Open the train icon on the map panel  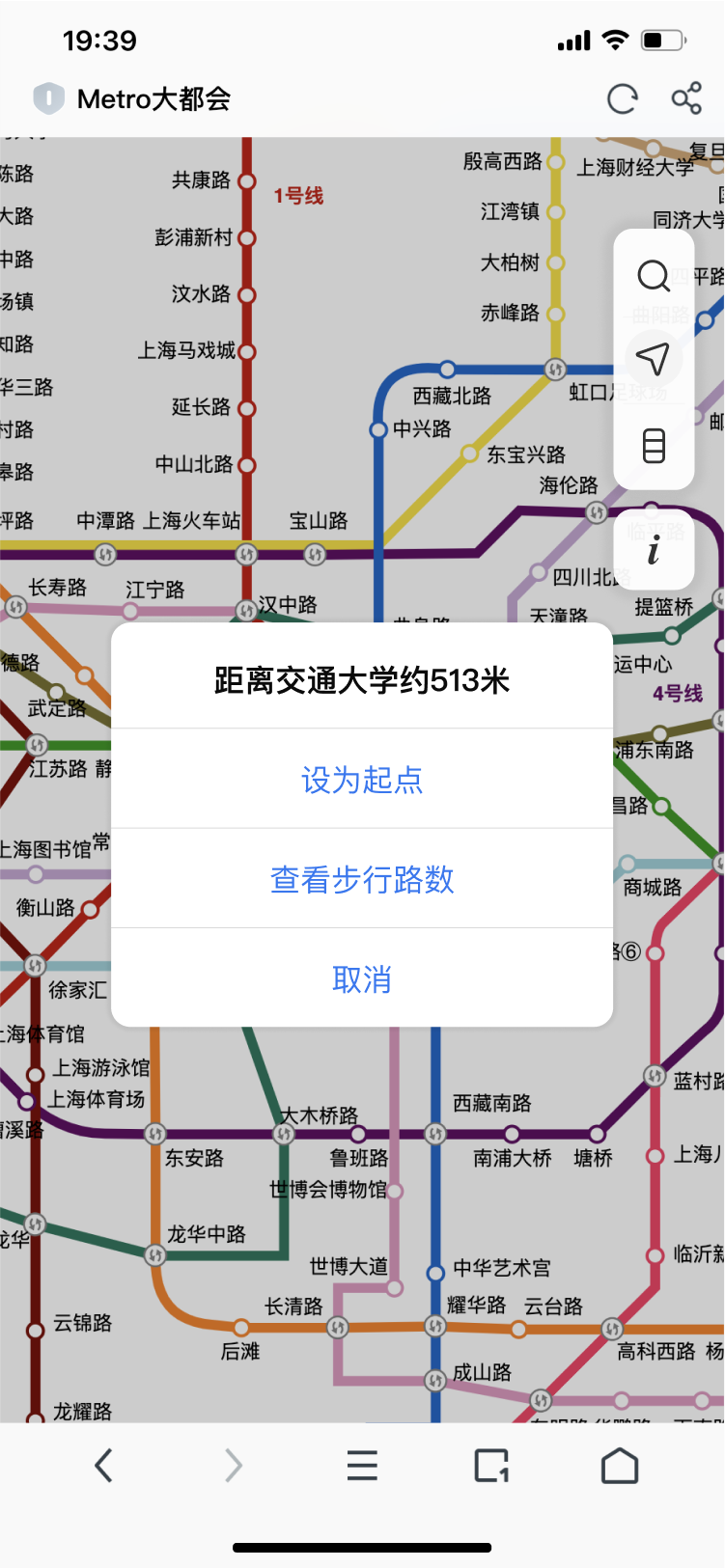pyautogui.click(x=654, y=446)
